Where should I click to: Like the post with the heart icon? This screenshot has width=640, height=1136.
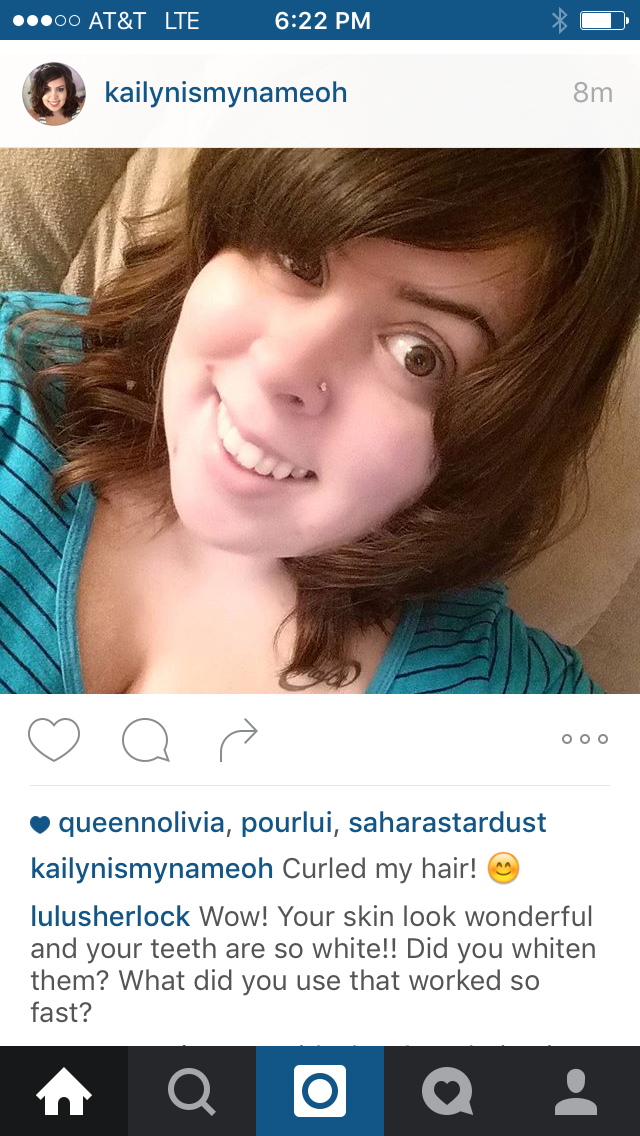point(54,740)
